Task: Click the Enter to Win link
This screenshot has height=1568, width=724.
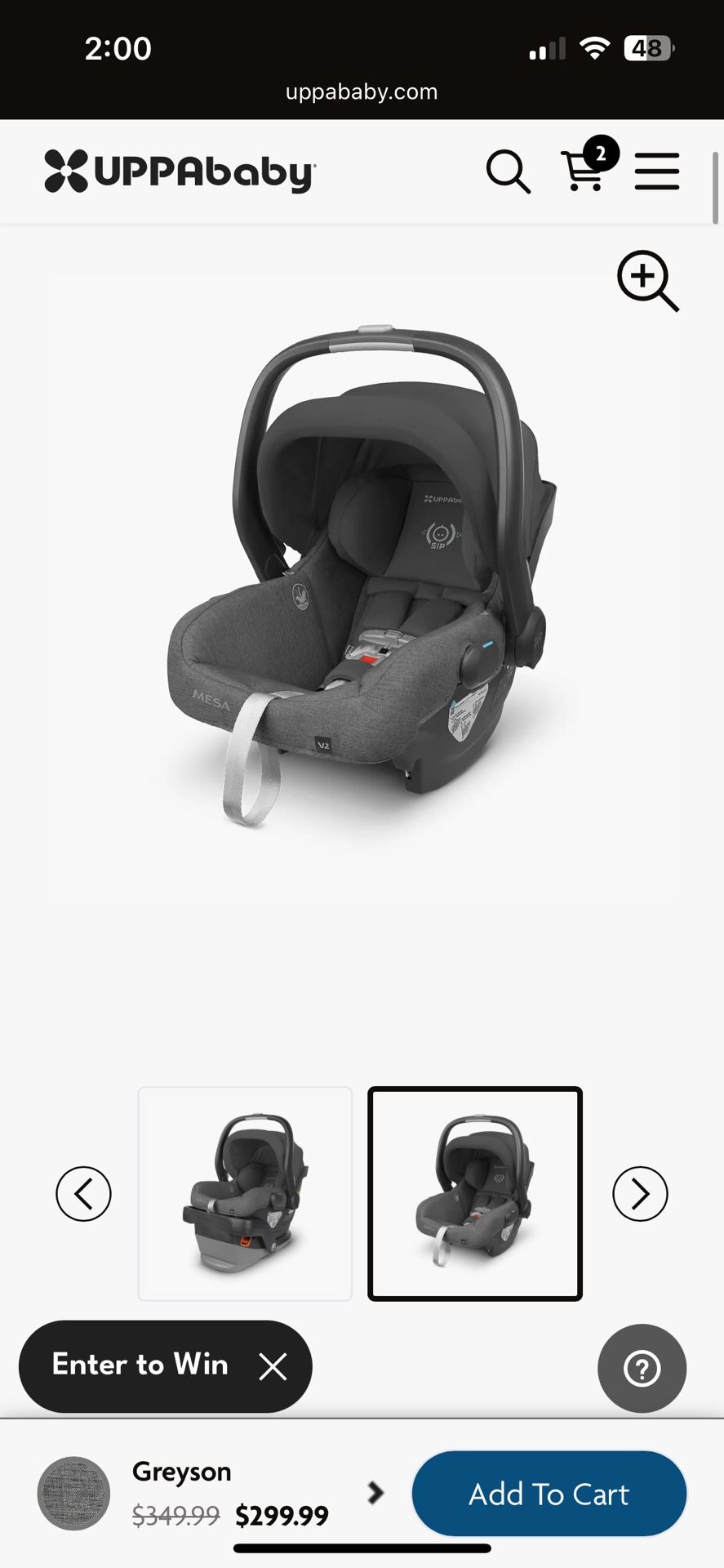Action: (140, 1365)
